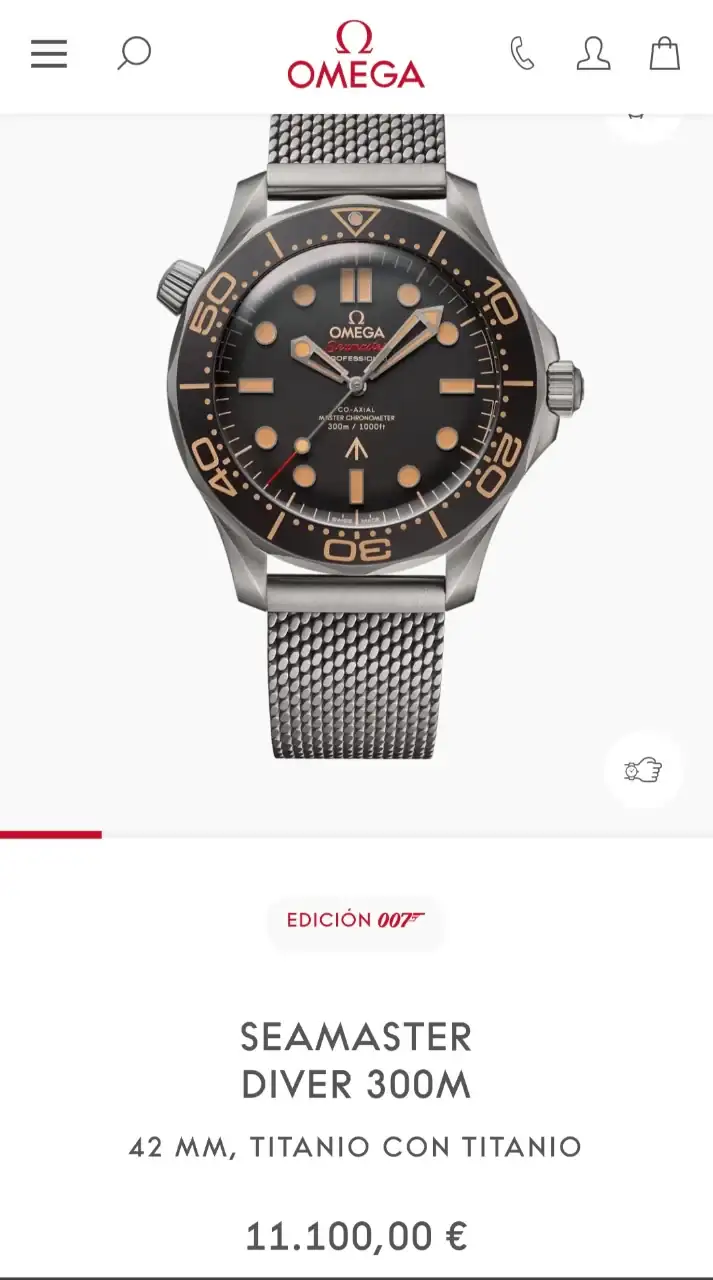Screen dimensions: 713x1280
Task: Open the shopping bag
Action: pyautogui.click(x=665, y=54)
